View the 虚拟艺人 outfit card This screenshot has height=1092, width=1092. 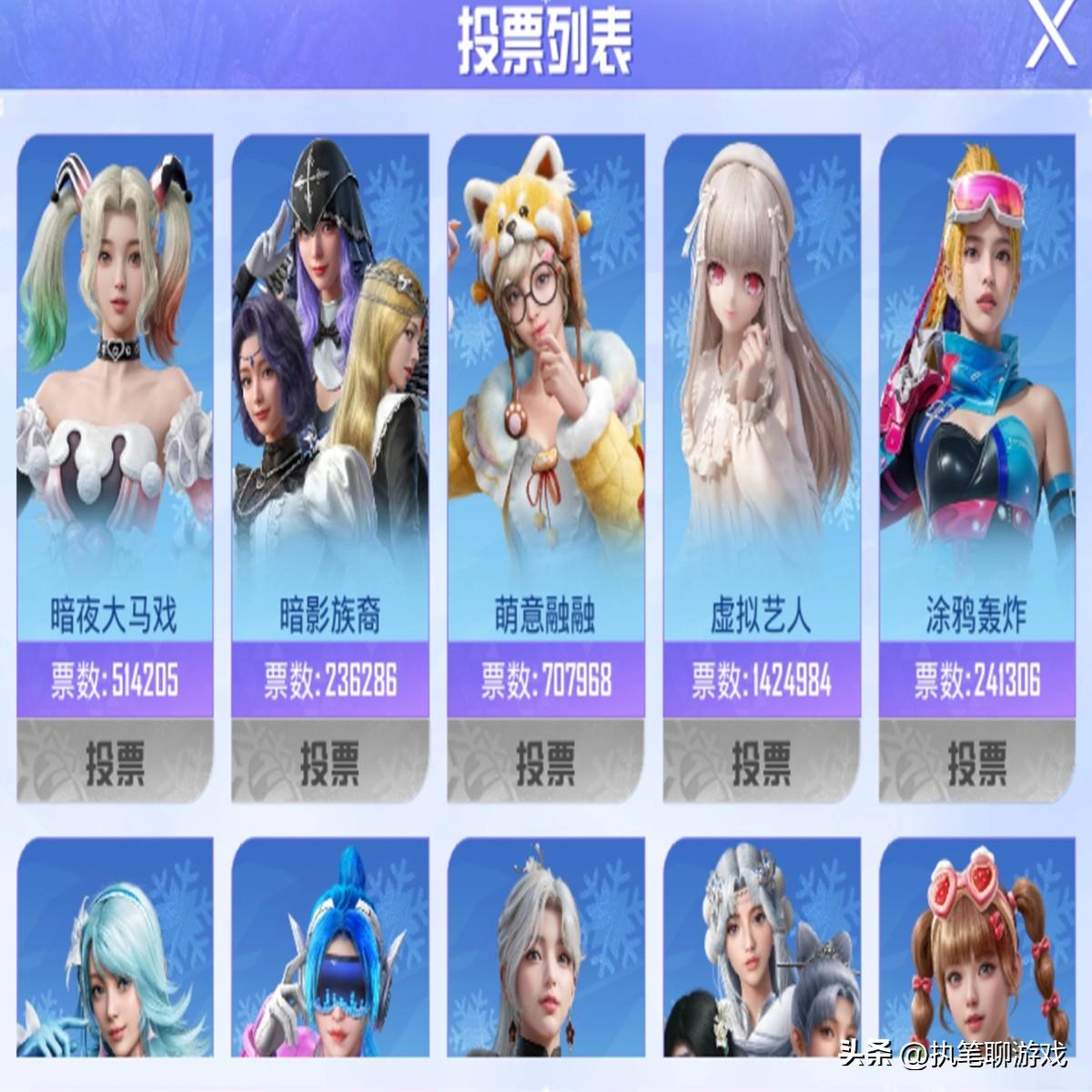(x=761, y=364)
